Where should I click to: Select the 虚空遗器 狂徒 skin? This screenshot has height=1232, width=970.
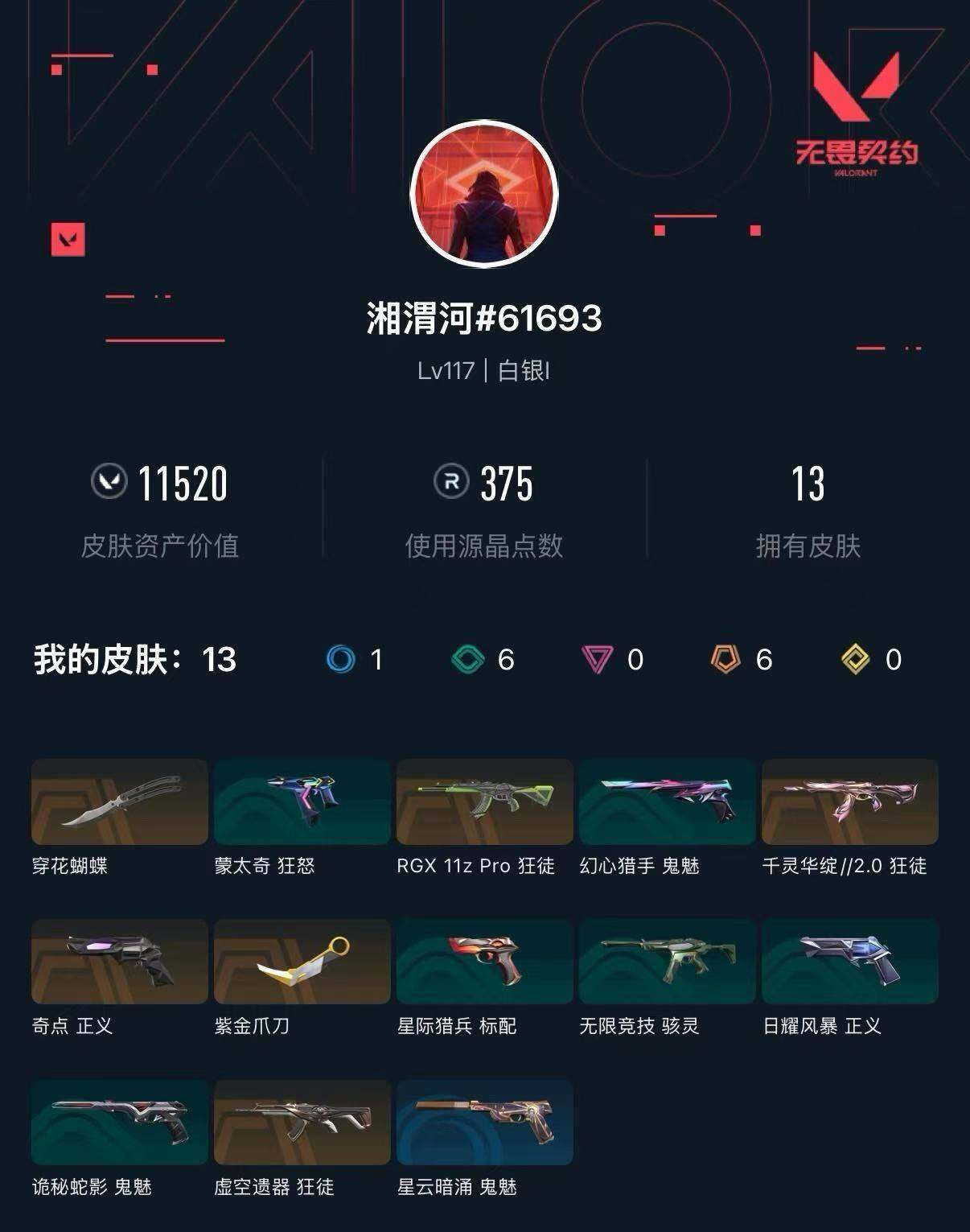[302, 1123]
